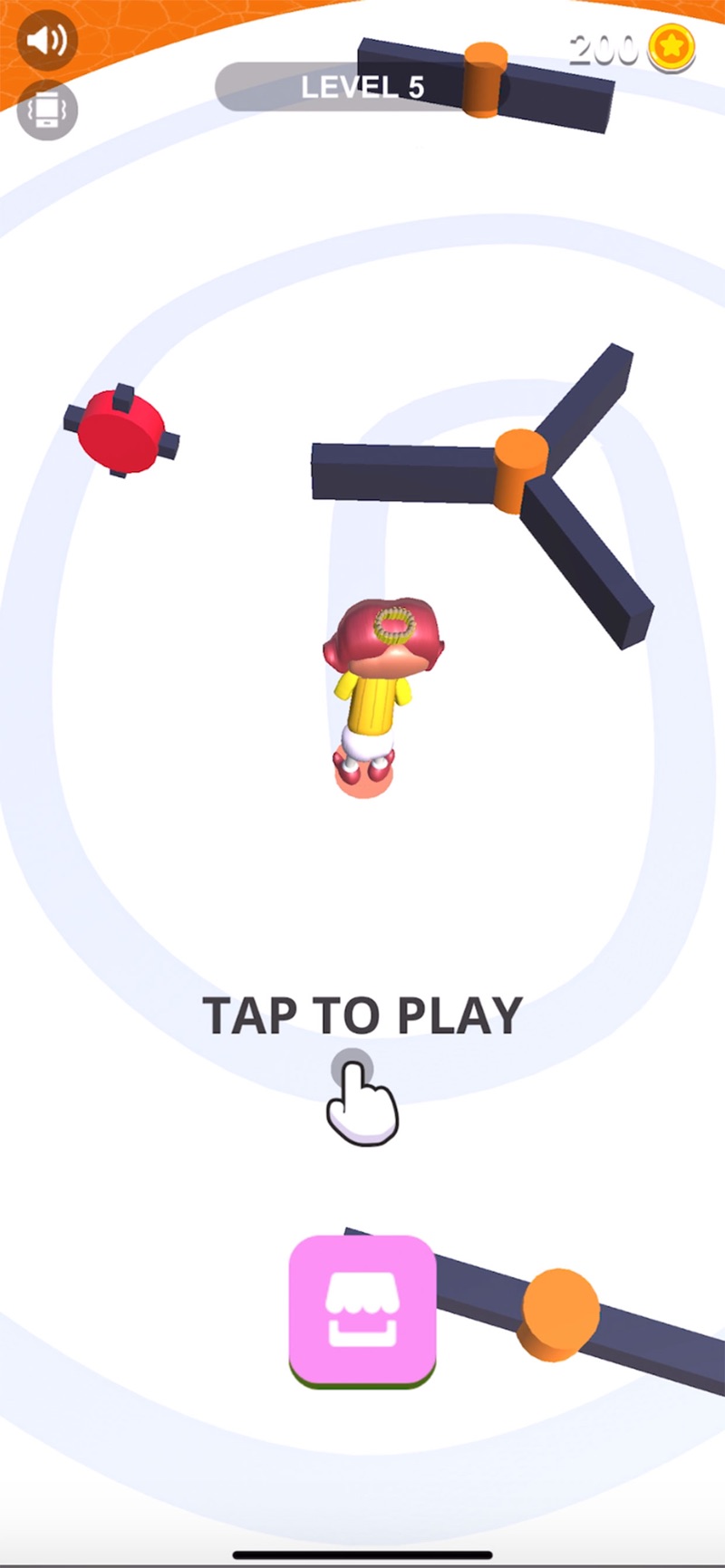Mute the game sound
725x1568 pixels.
tap(47, 42)
